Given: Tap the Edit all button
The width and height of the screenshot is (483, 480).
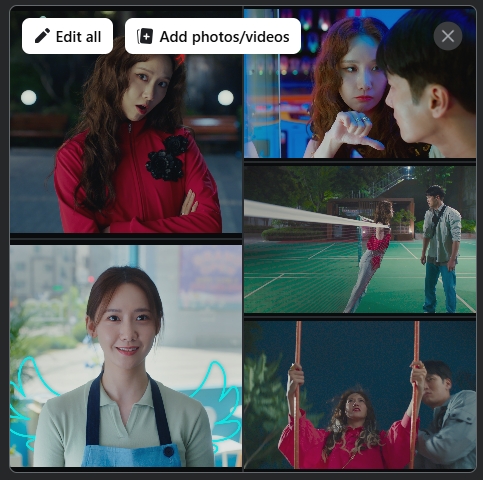Looking at the screenshot, I should (x=67, y=36).
